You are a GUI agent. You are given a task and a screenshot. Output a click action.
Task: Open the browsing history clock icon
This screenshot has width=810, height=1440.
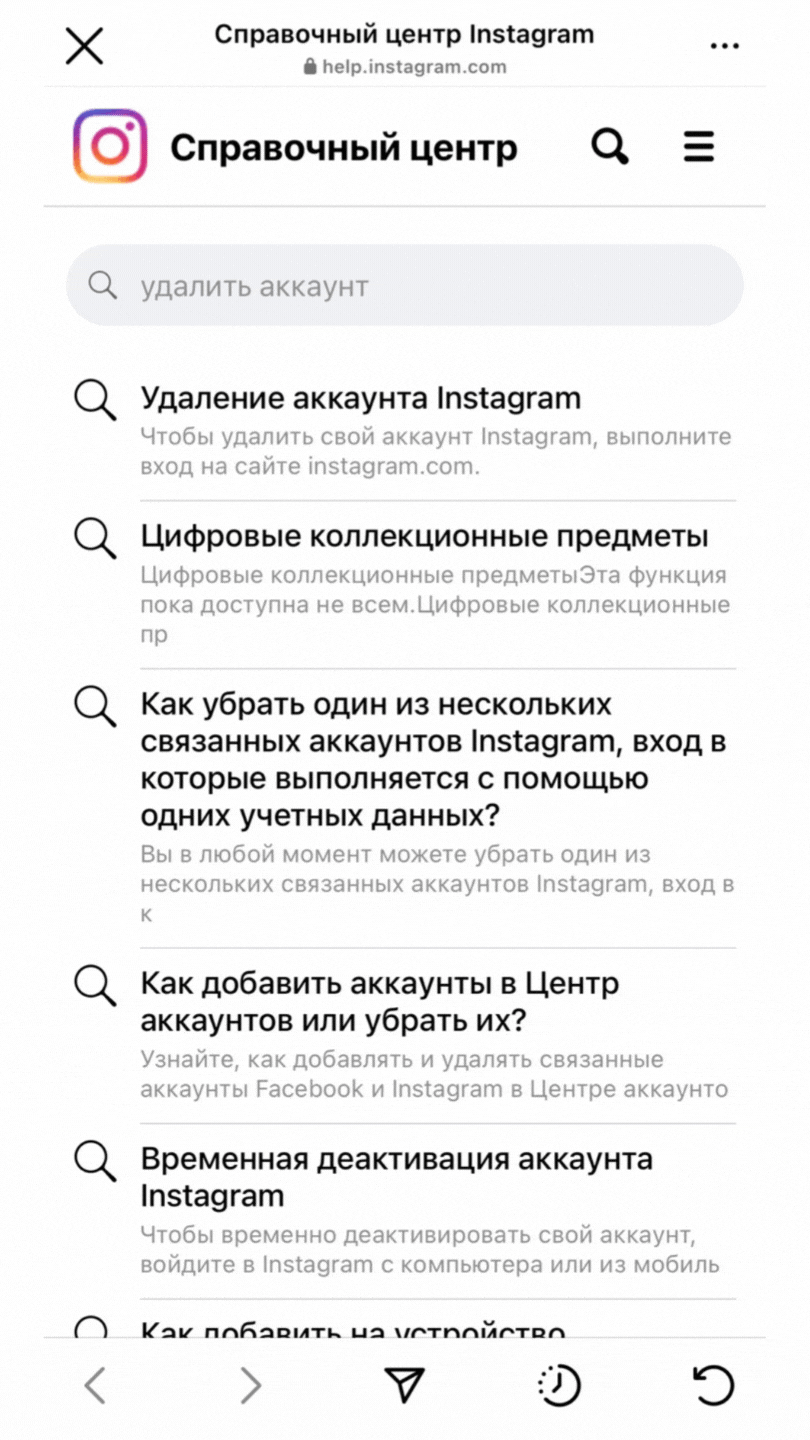click(x=559, y=1385)
